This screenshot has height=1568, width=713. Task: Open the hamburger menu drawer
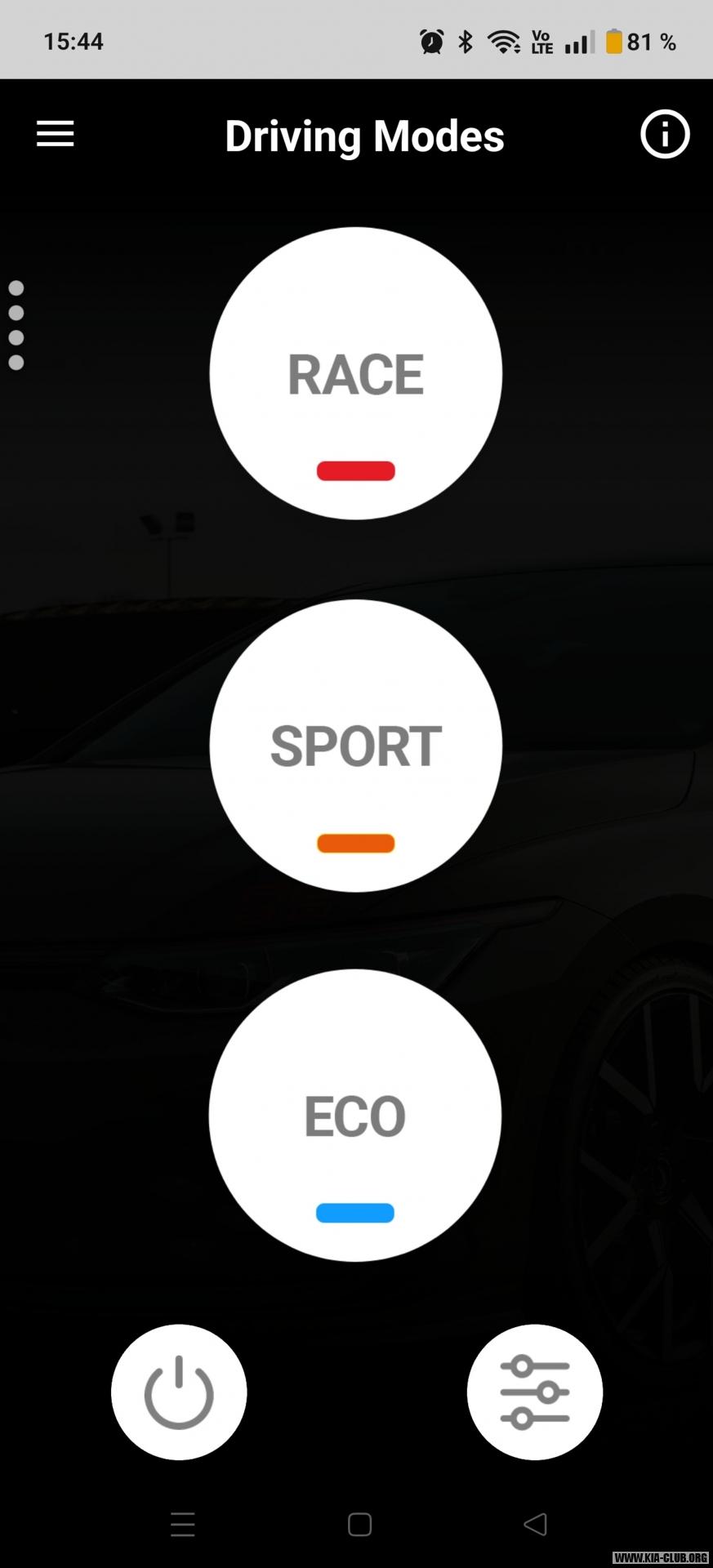(56, 134)
